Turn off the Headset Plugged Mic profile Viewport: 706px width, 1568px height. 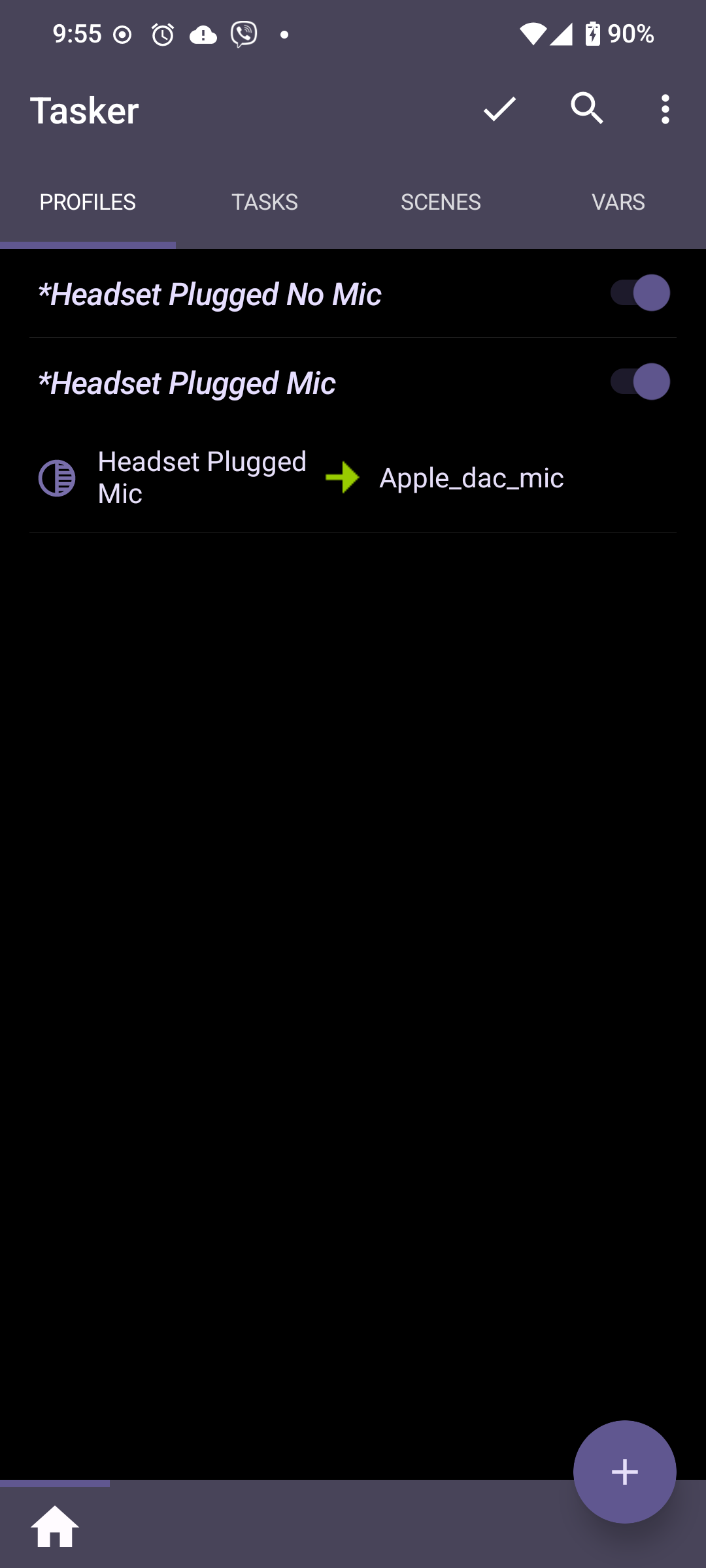pyautogui.click(x=639, y=381)
